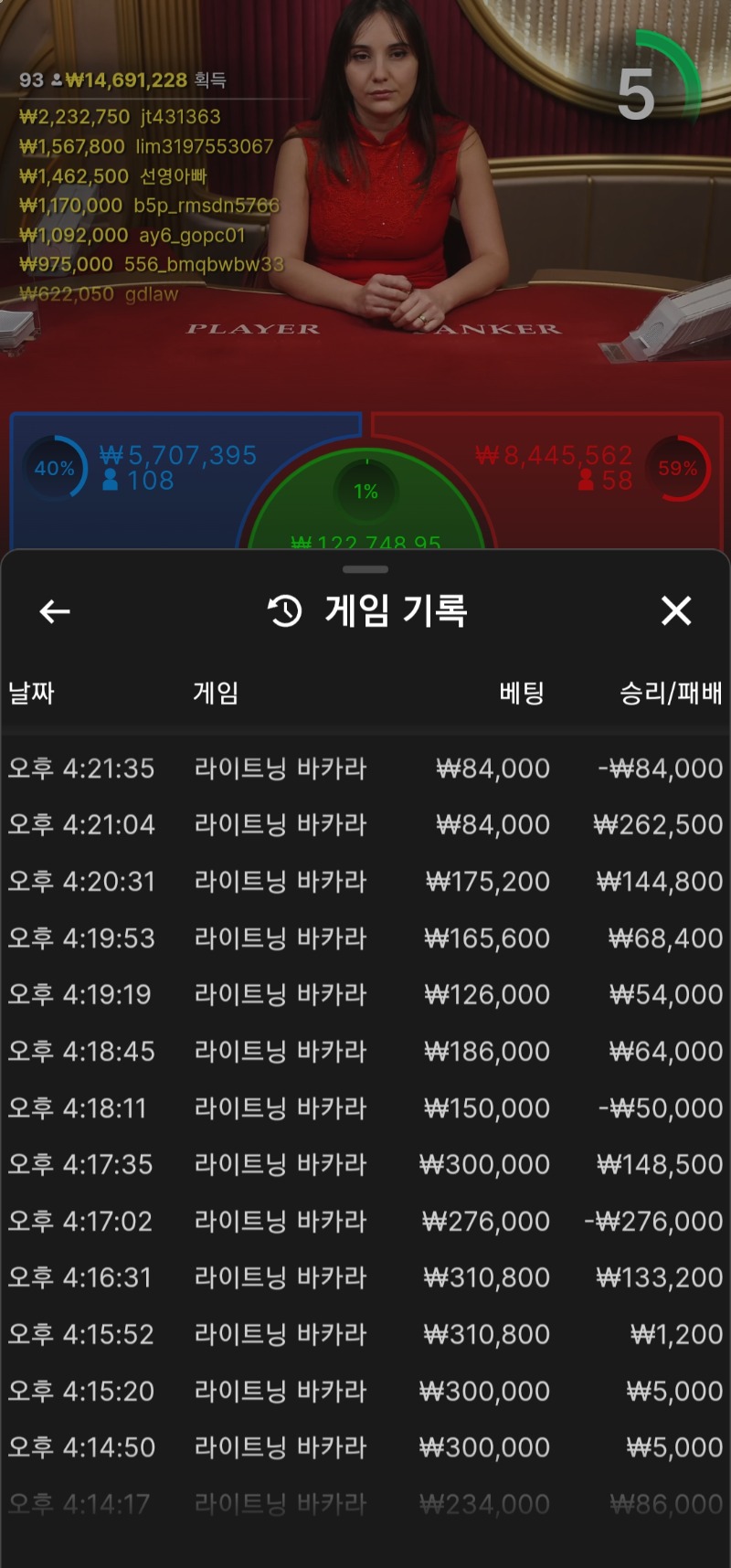Image resolution: width=731 pixels, height=1568 pixels.
Task: Close the 게임 기록 panel
Action: click(x=676, y=610)
